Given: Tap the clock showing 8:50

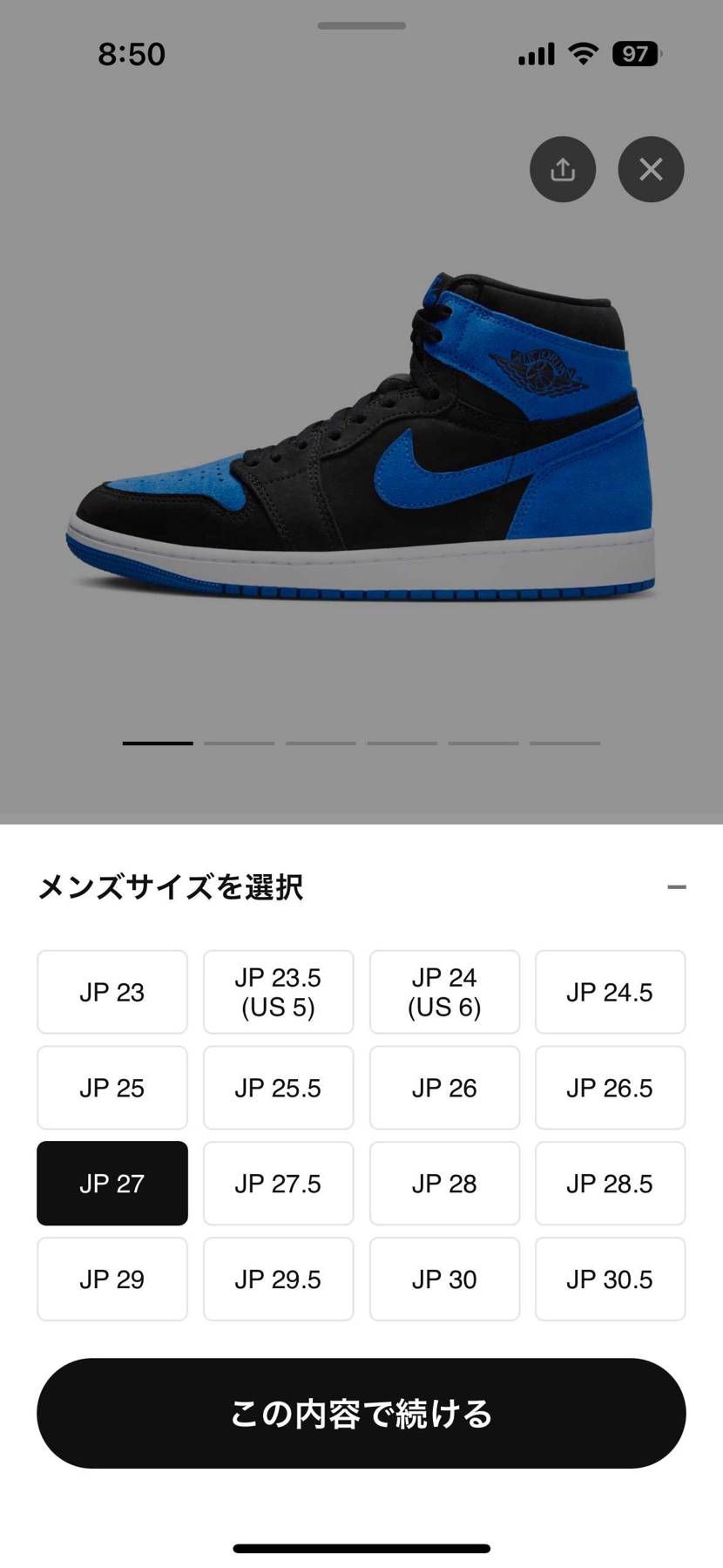Looking at the screenshot, I should (132, 54).
